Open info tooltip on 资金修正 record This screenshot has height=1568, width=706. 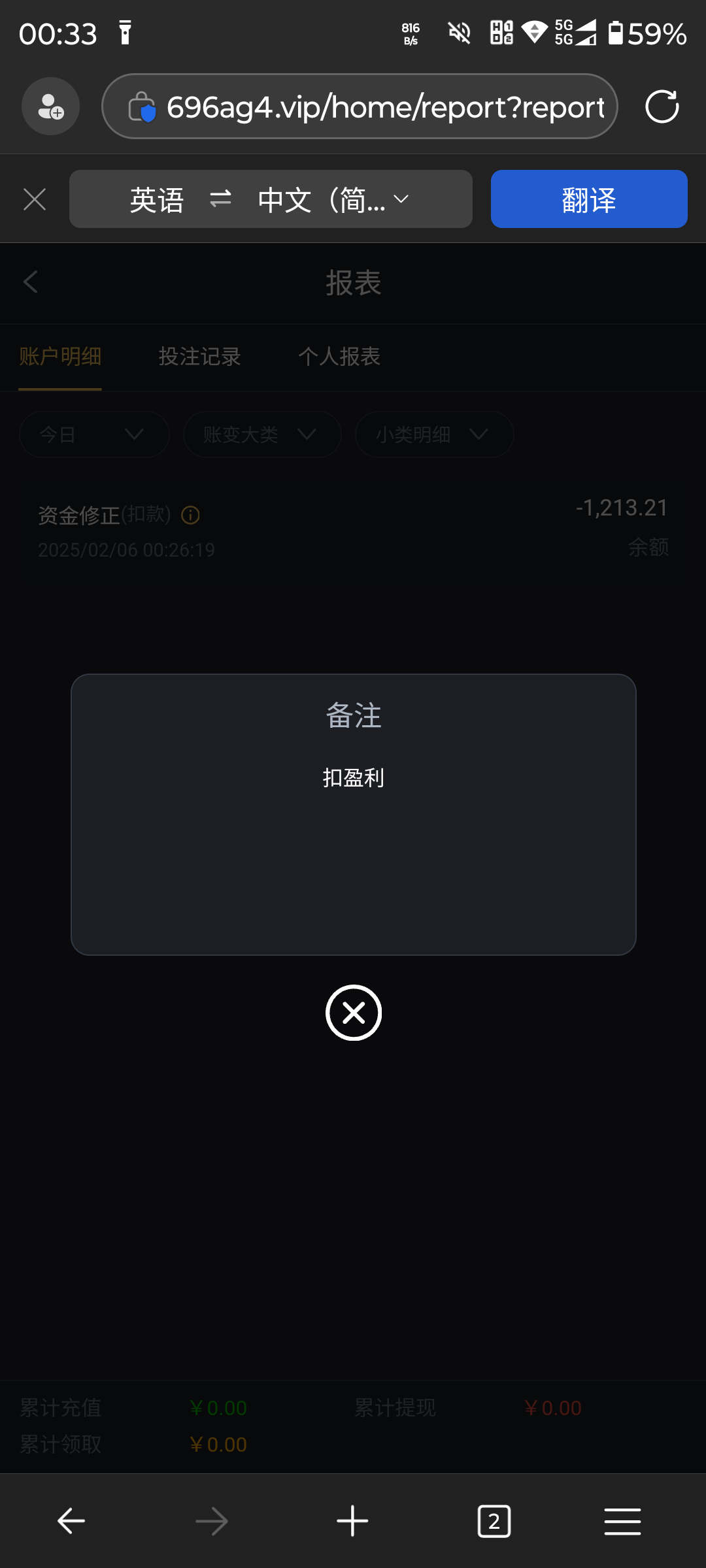pyautogui.click(x=189, y=515)
